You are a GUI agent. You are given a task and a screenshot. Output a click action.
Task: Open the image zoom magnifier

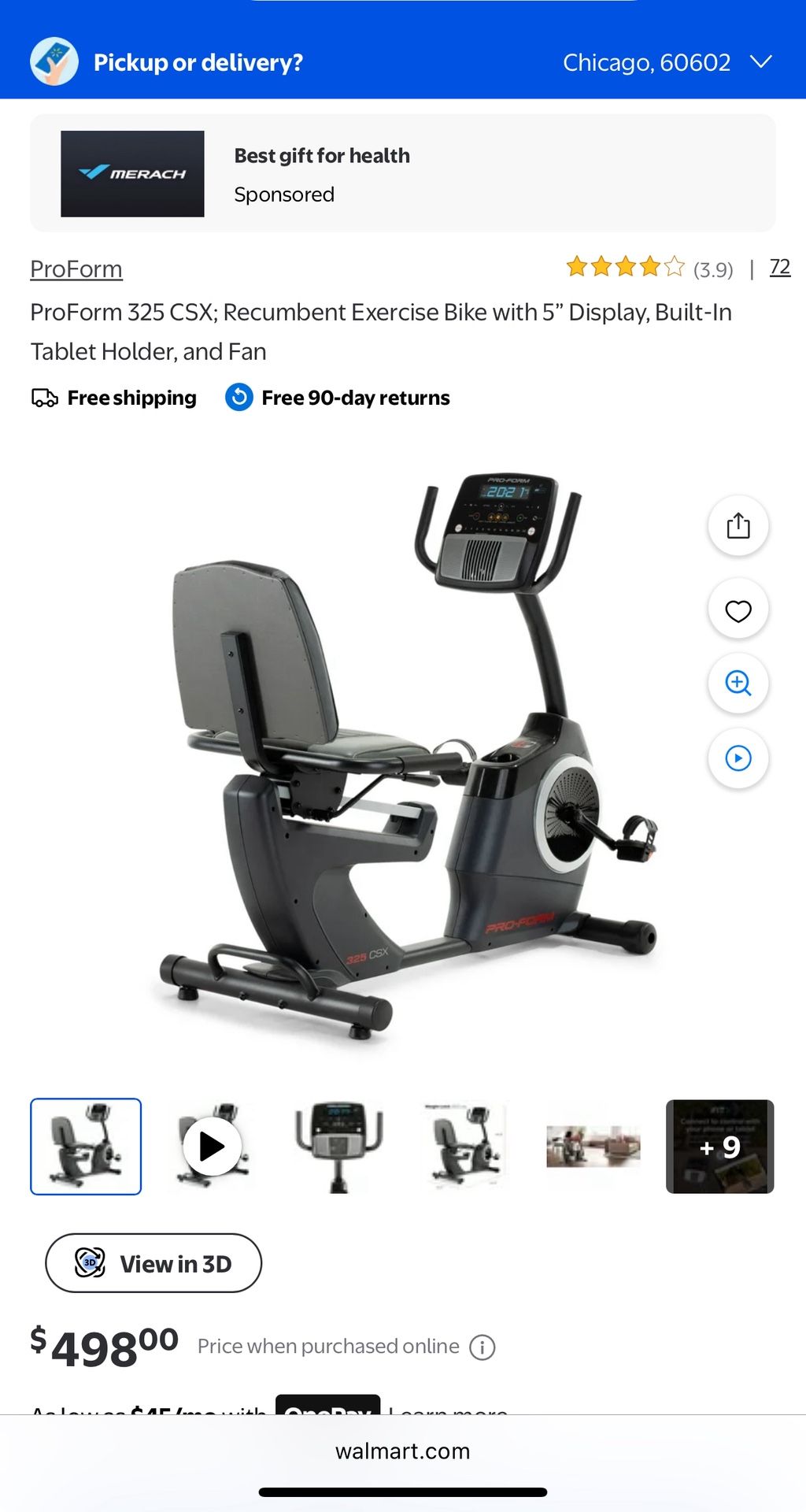pyautogui.click(x=738, y=684)
